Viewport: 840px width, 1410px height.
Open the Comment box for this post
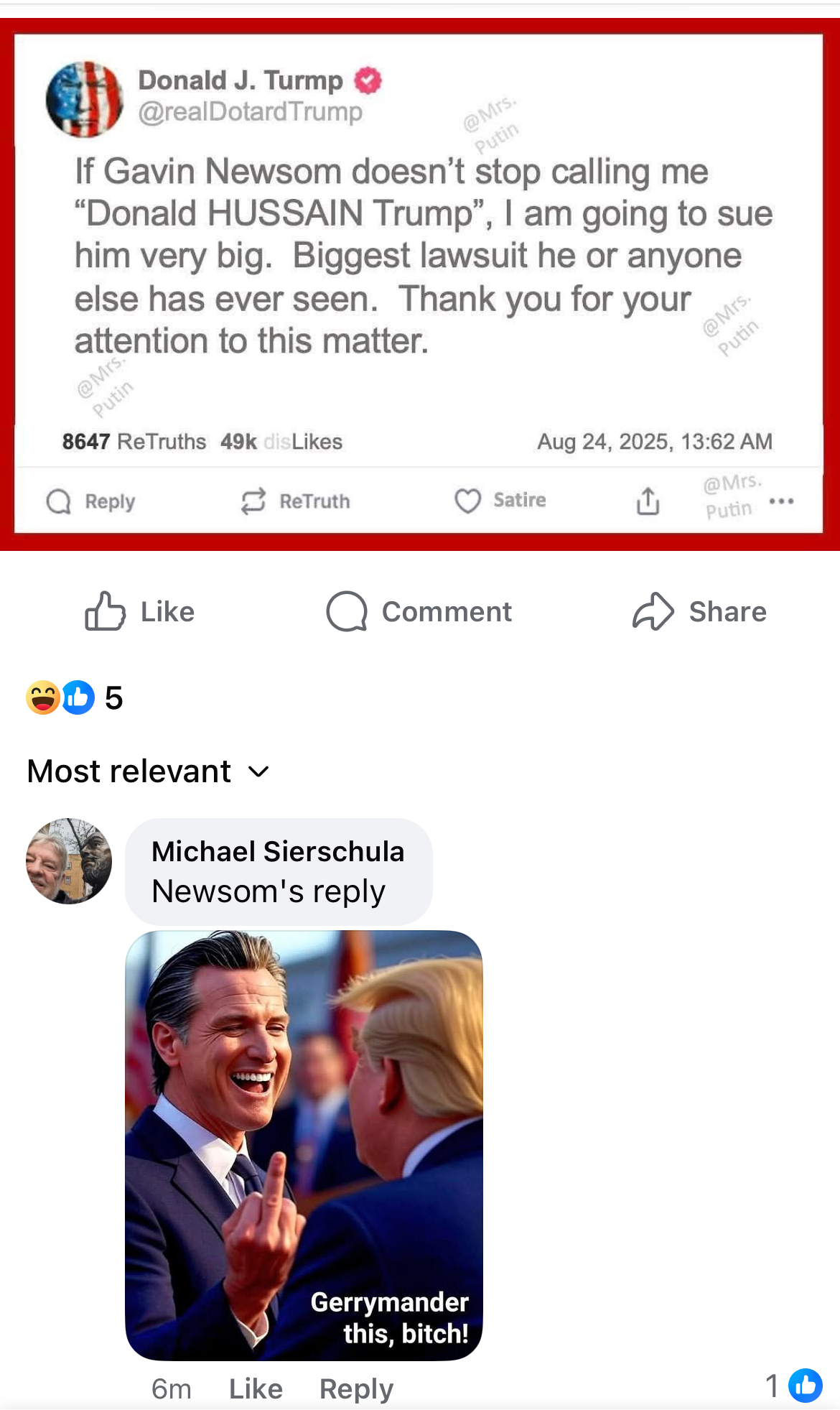[x=419, y=612]
